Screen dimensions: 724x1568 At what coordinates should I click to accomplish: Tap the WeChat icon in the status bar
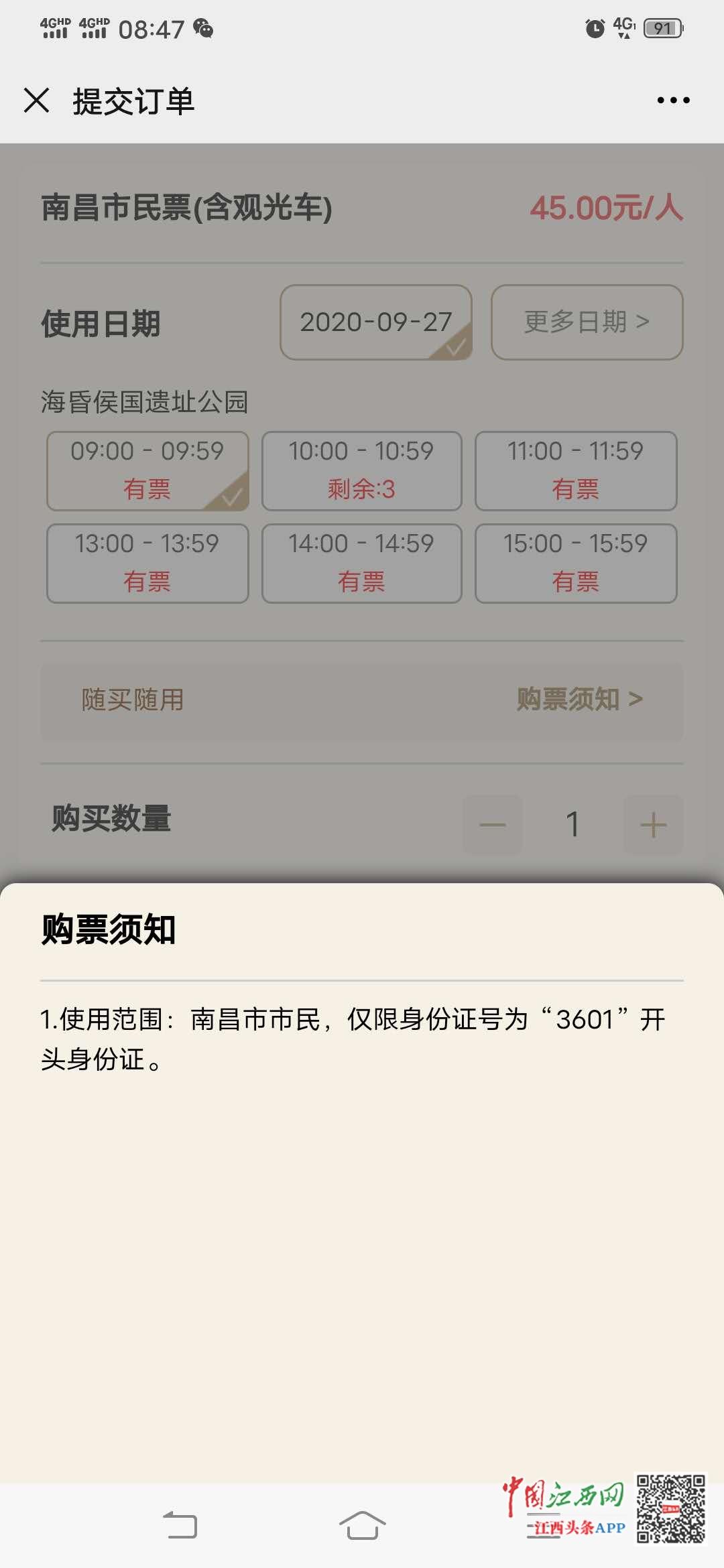click(203, 28)
